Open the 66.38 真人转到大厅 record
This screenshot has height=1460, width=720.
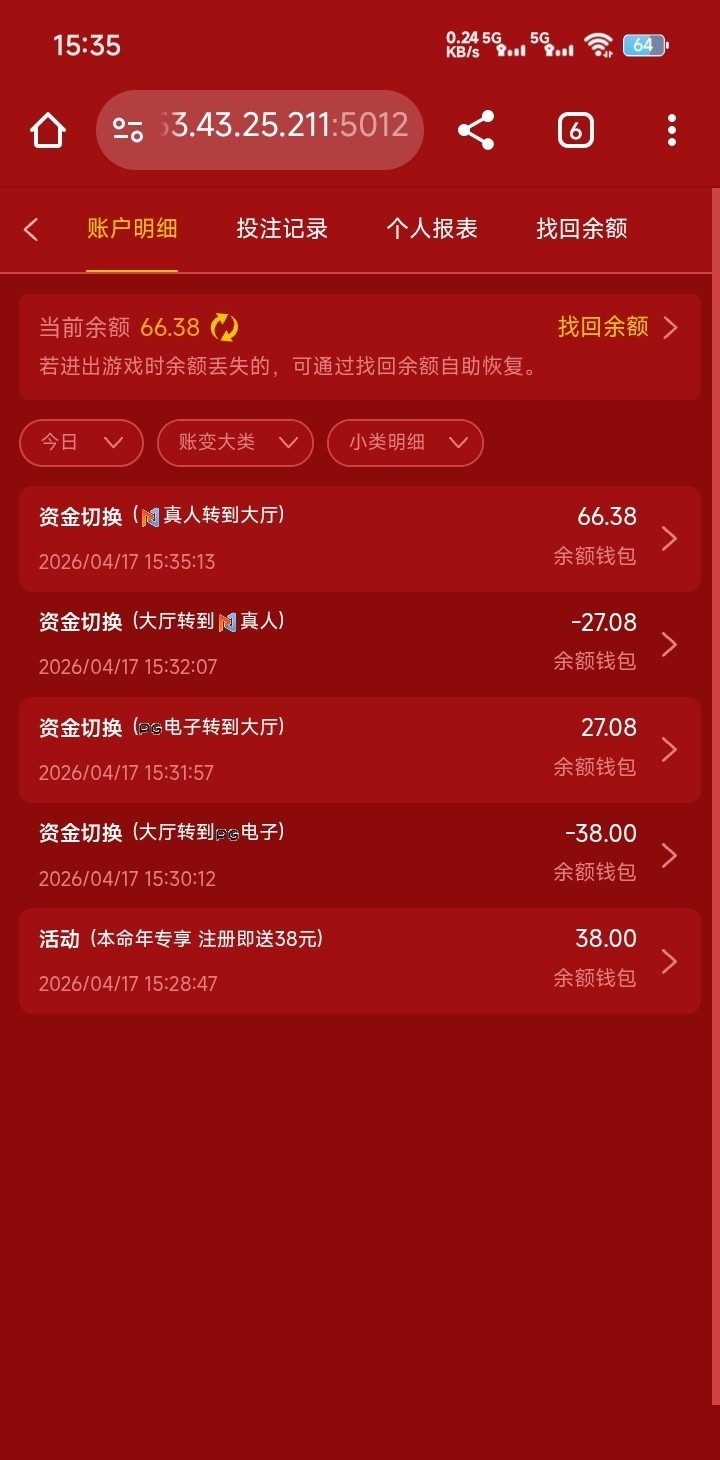point(359,539)
